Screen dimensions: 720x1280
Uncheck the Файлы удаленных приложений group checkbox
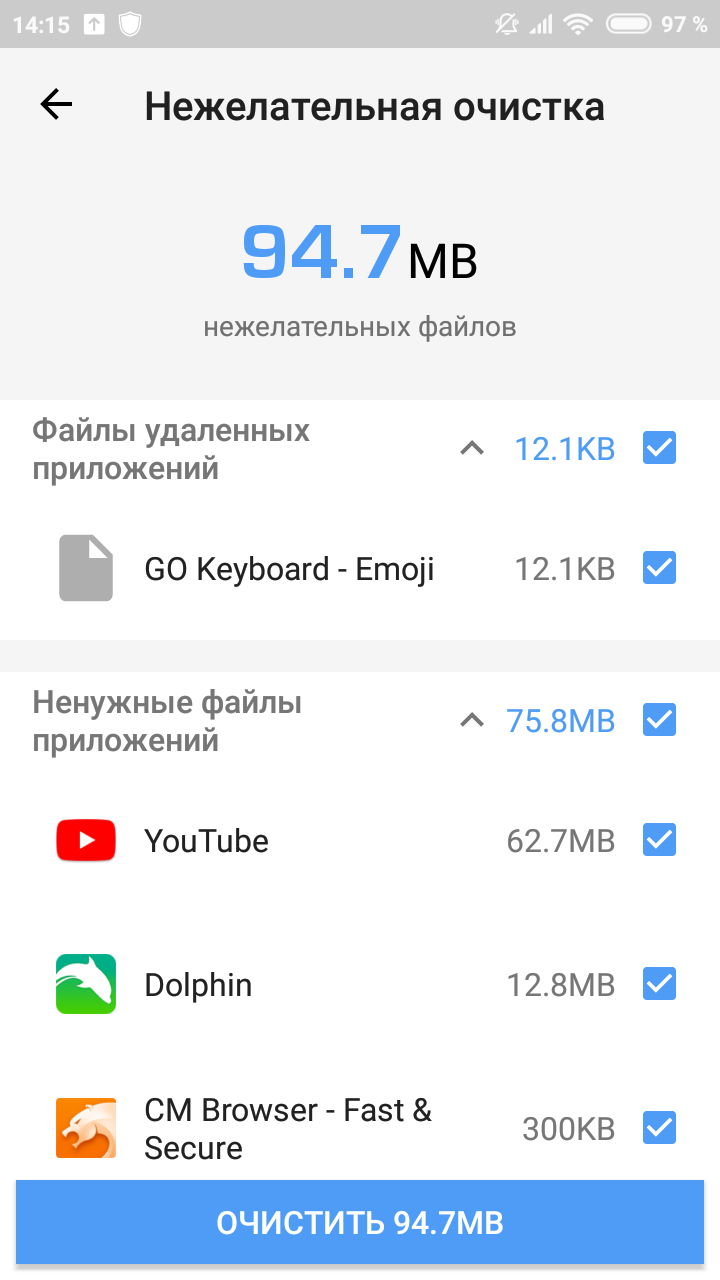click(659, 448)
